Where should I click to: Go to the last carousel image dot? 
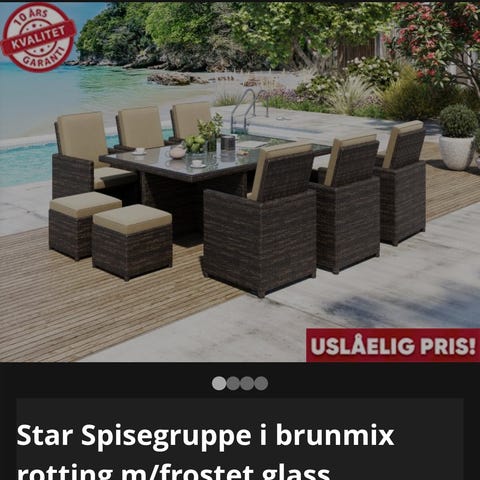pyautogui.click(x=261, y=383)
